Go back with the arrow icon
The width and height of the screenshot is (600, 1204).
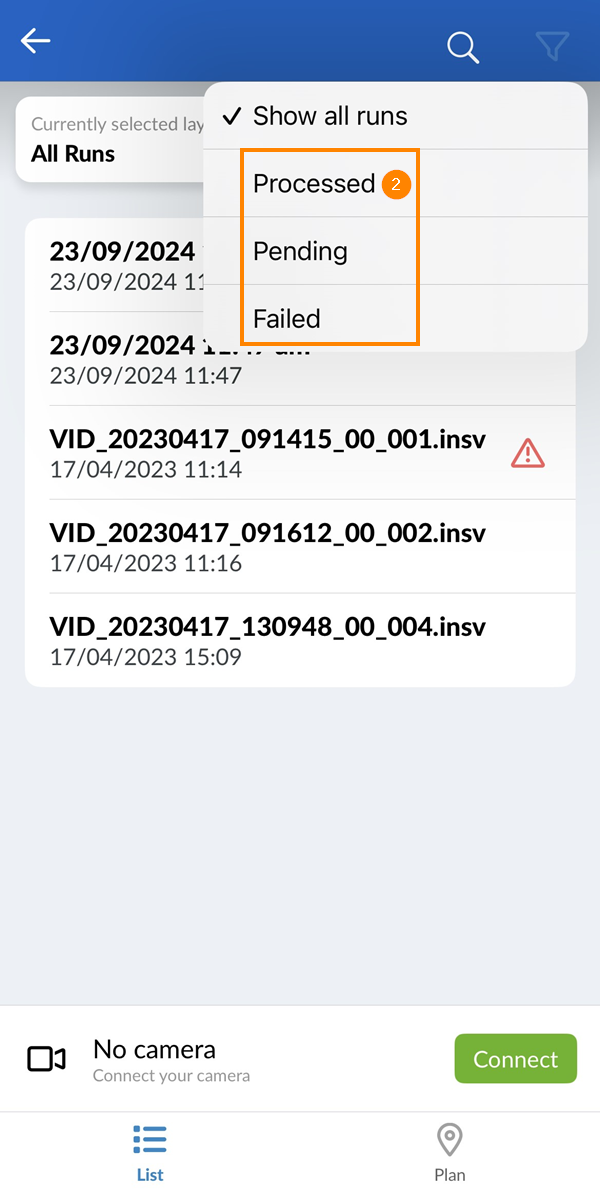35,41
